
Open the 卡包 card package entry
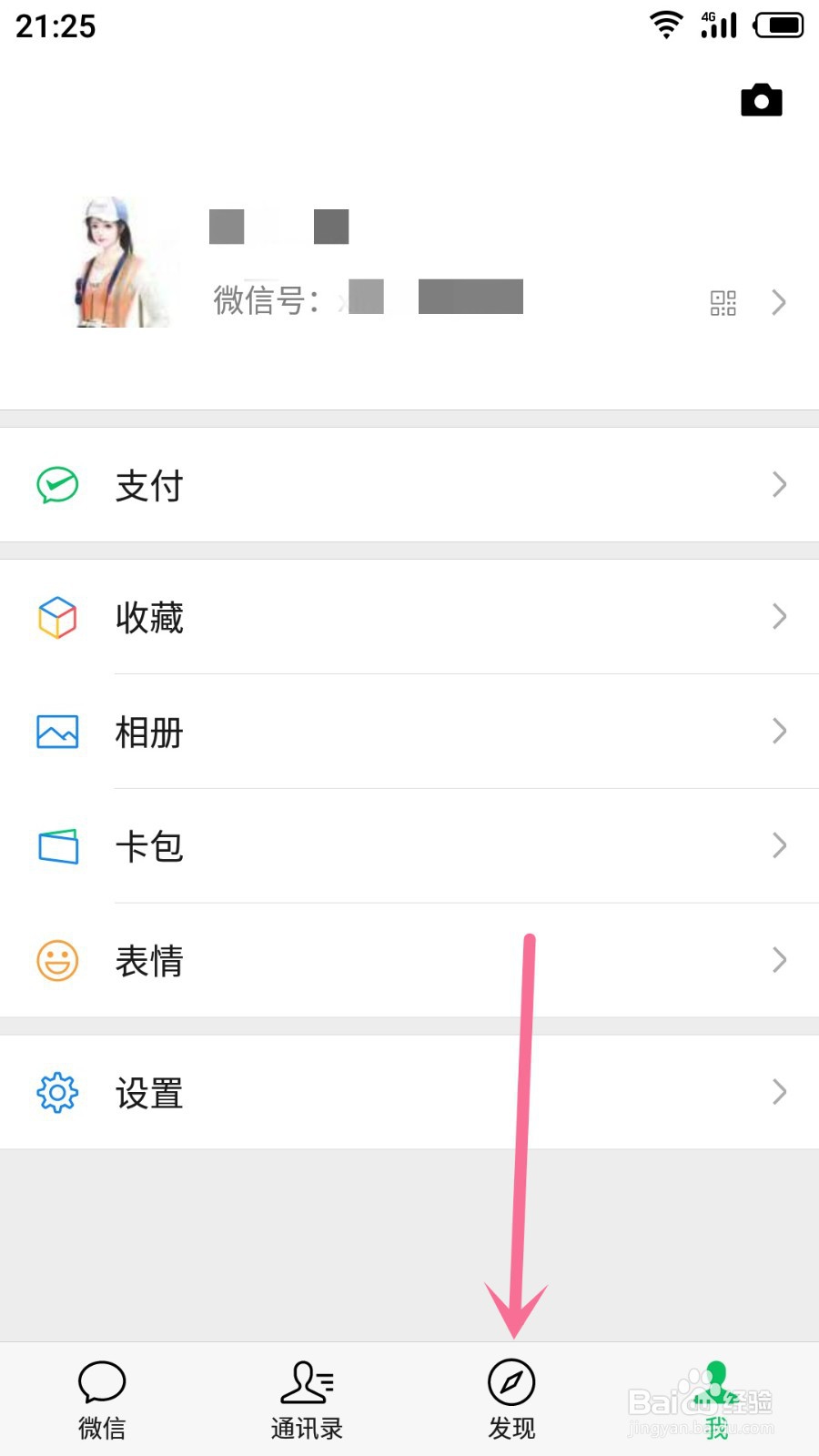click(x=150, y=846)
